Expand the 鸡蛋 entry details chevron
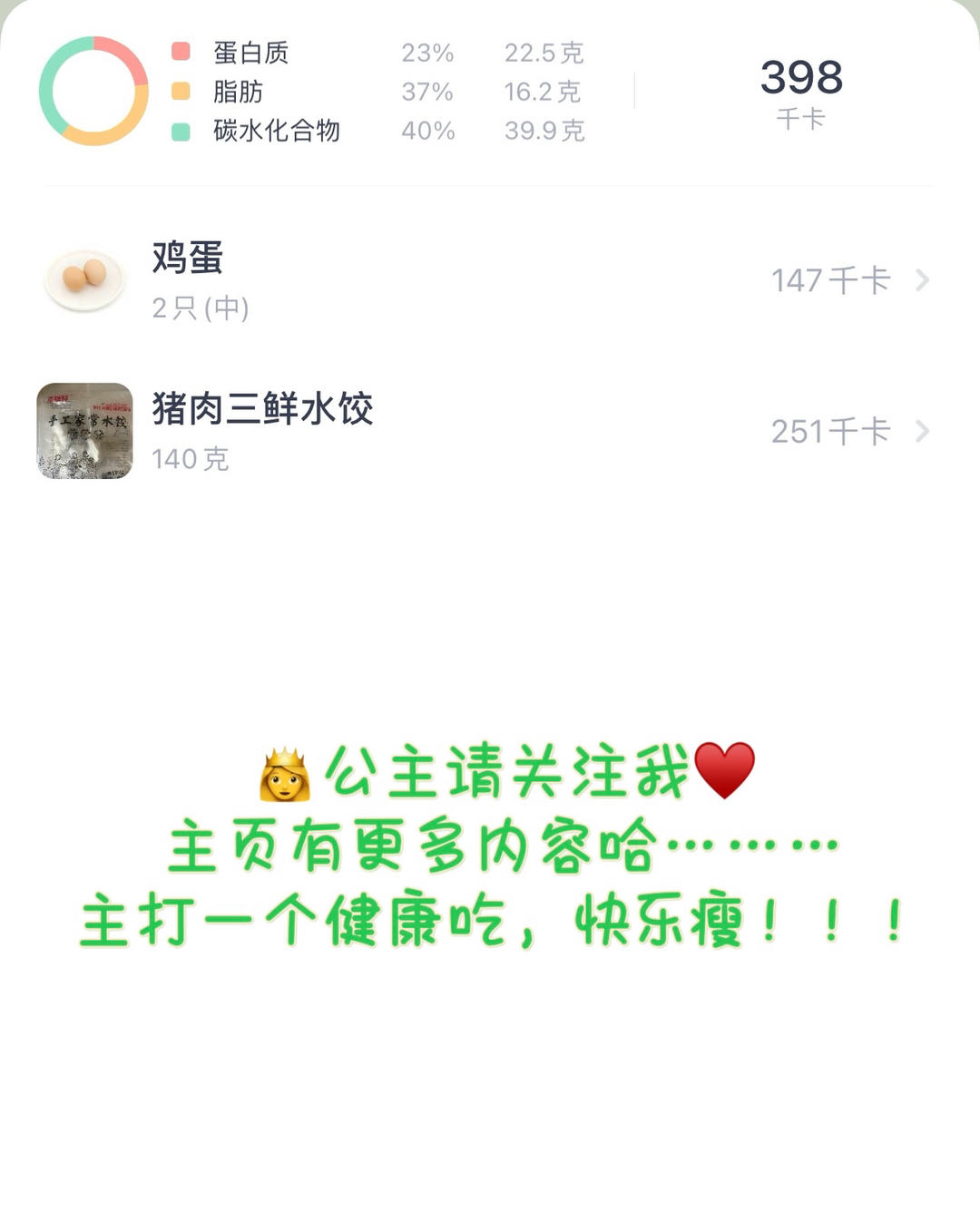 coord(924,279)
